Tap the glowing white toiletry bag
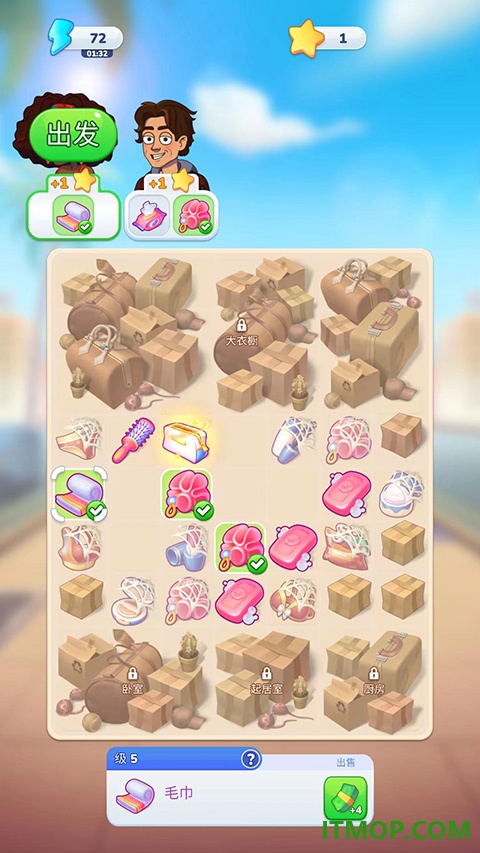This screenshot has width=480, height=853. 186,441
